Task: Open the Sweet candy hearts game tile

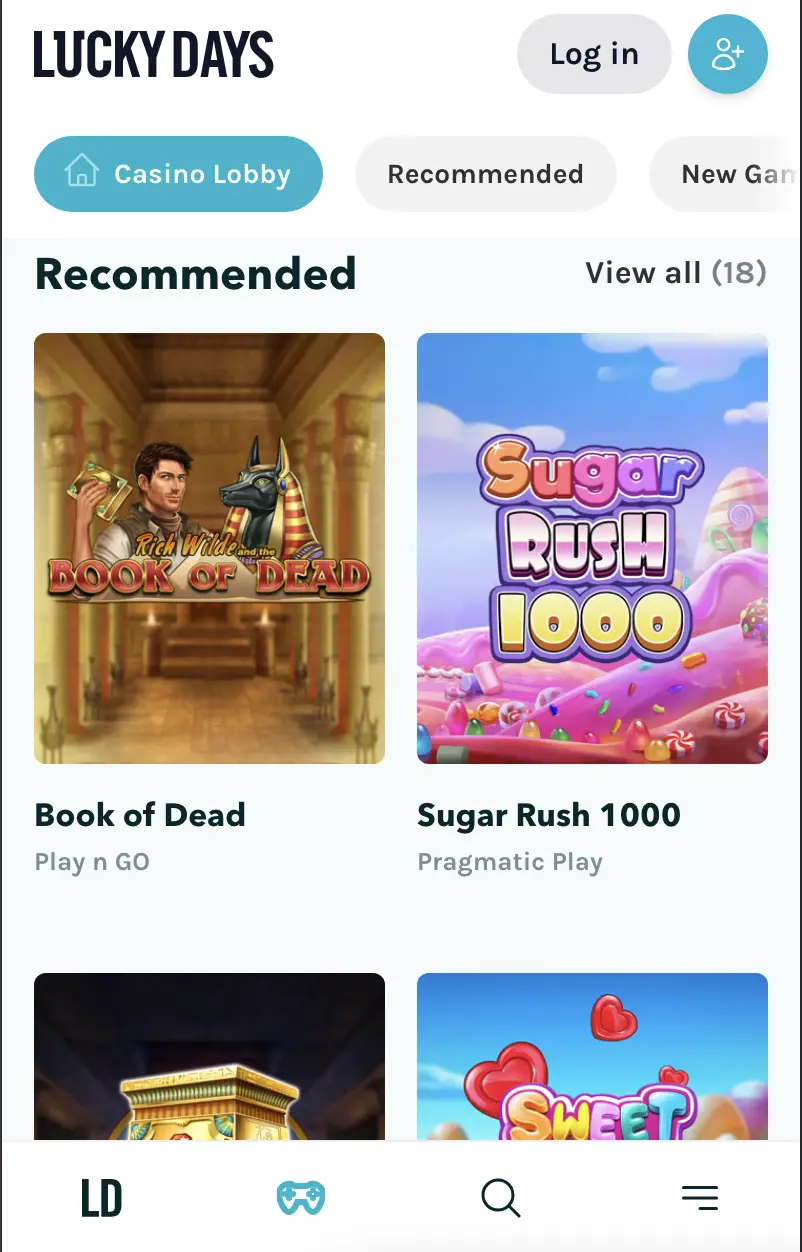Action: pos(592,1058)
